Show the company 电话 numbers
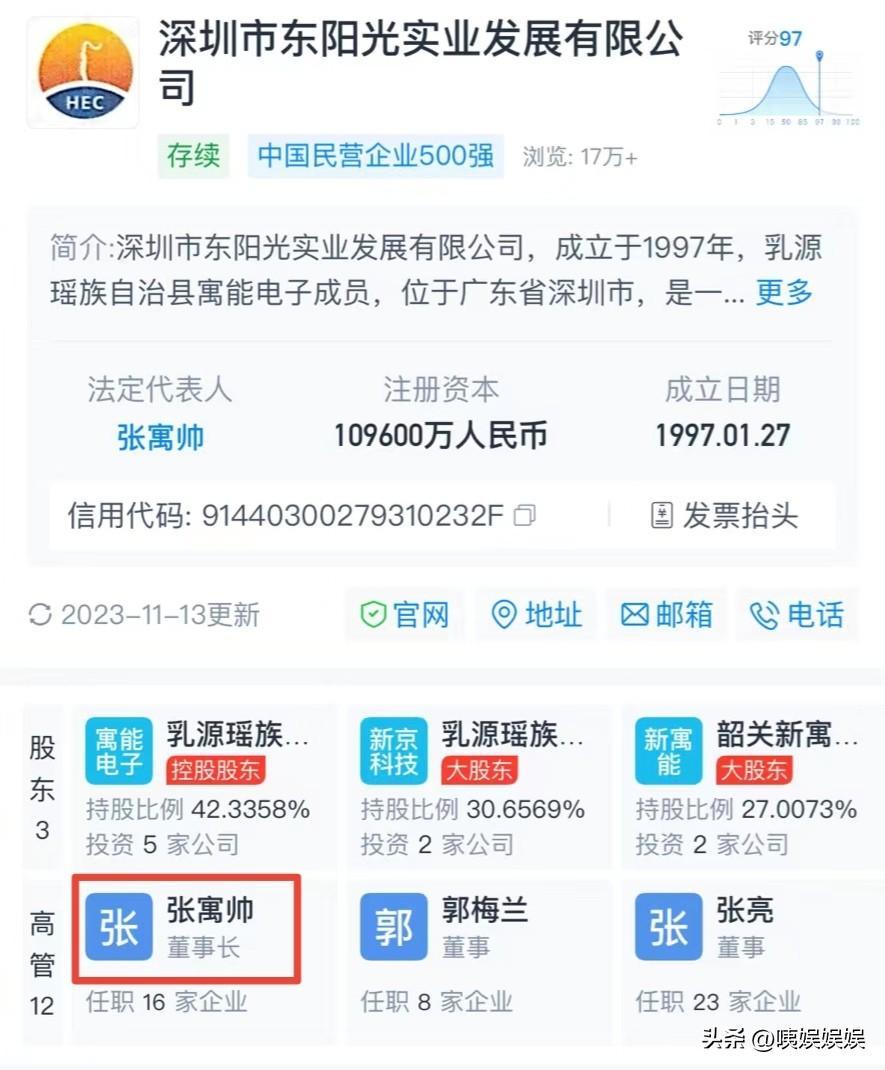The width and height of the screenshot is (885, 1070). point(797,614)
